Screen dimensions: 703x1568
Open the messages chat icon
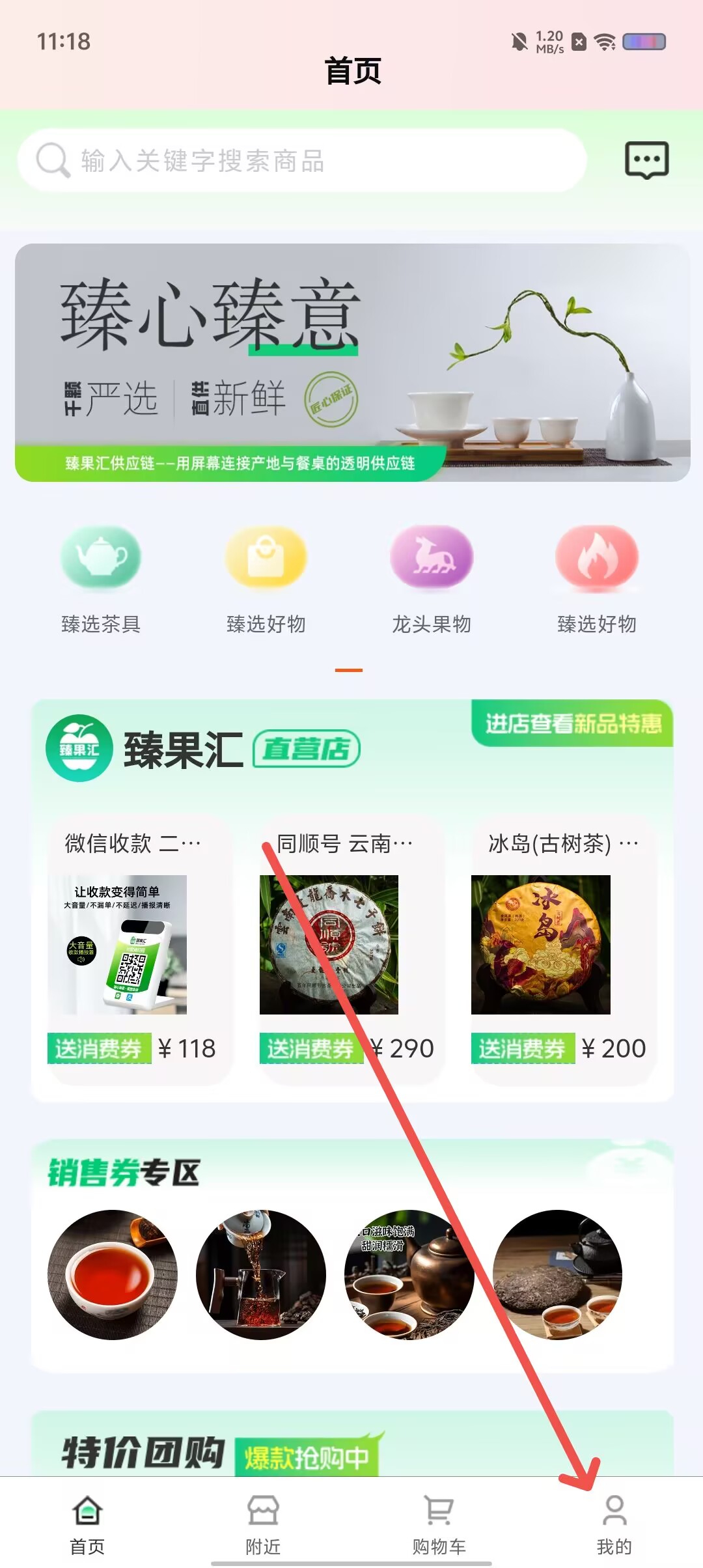pyautogui.click(x=646, y=160)
